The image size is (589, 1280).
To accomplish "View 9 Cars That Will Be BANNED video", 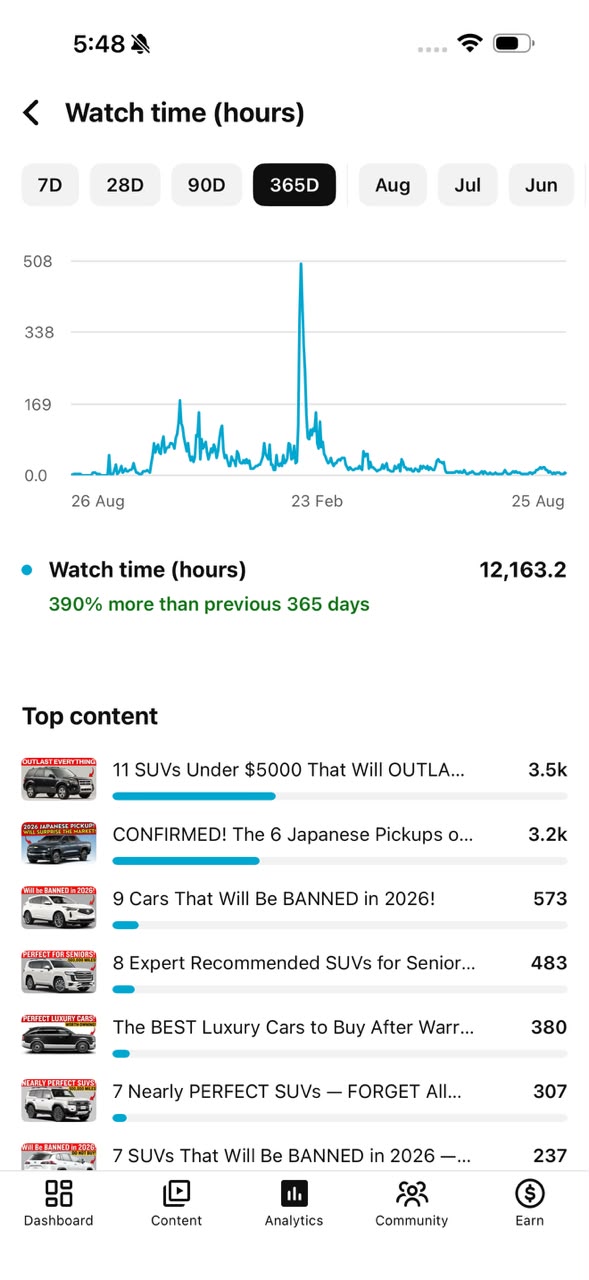I will click(x=294, y=907).
